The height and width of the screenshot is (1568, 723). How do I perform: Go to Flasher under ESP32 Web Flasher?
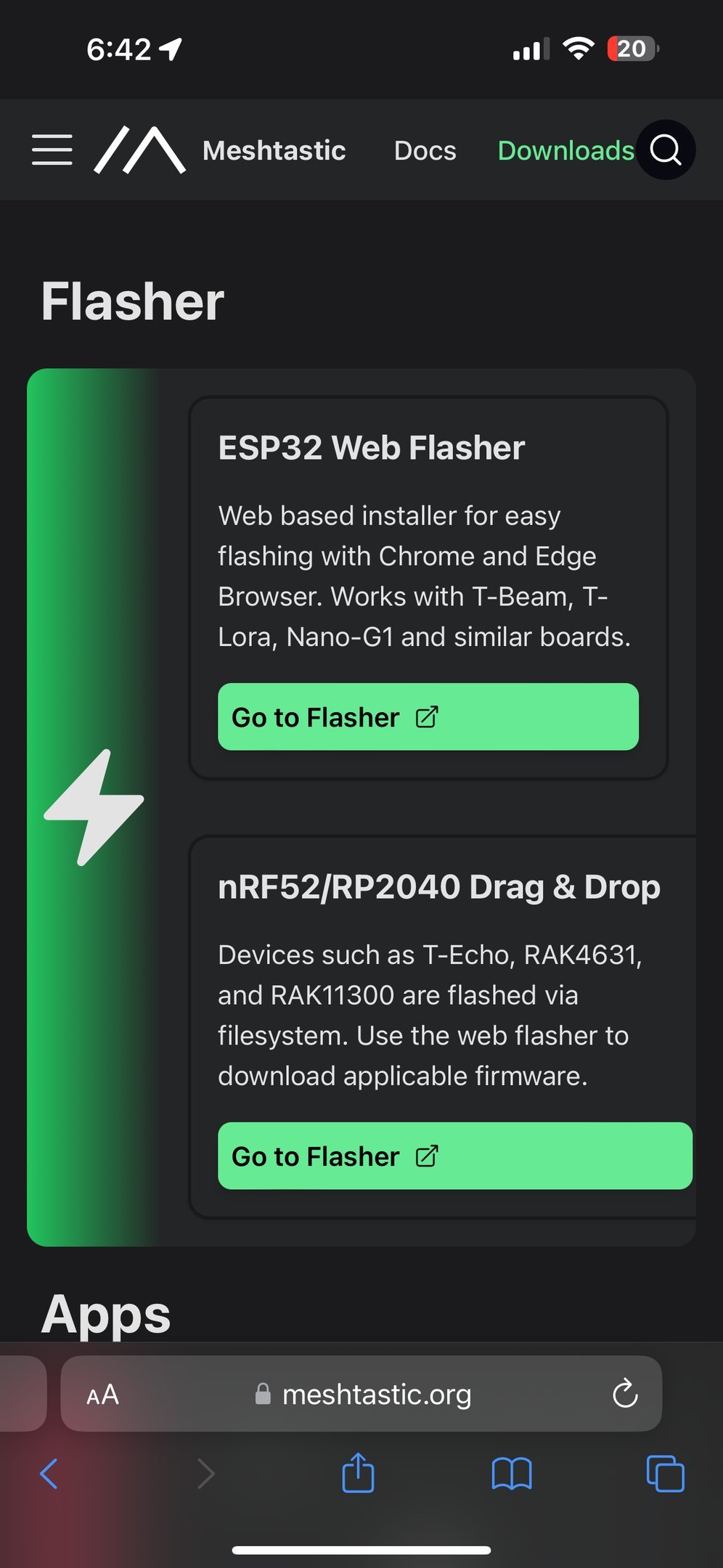(x=428, y=716)
